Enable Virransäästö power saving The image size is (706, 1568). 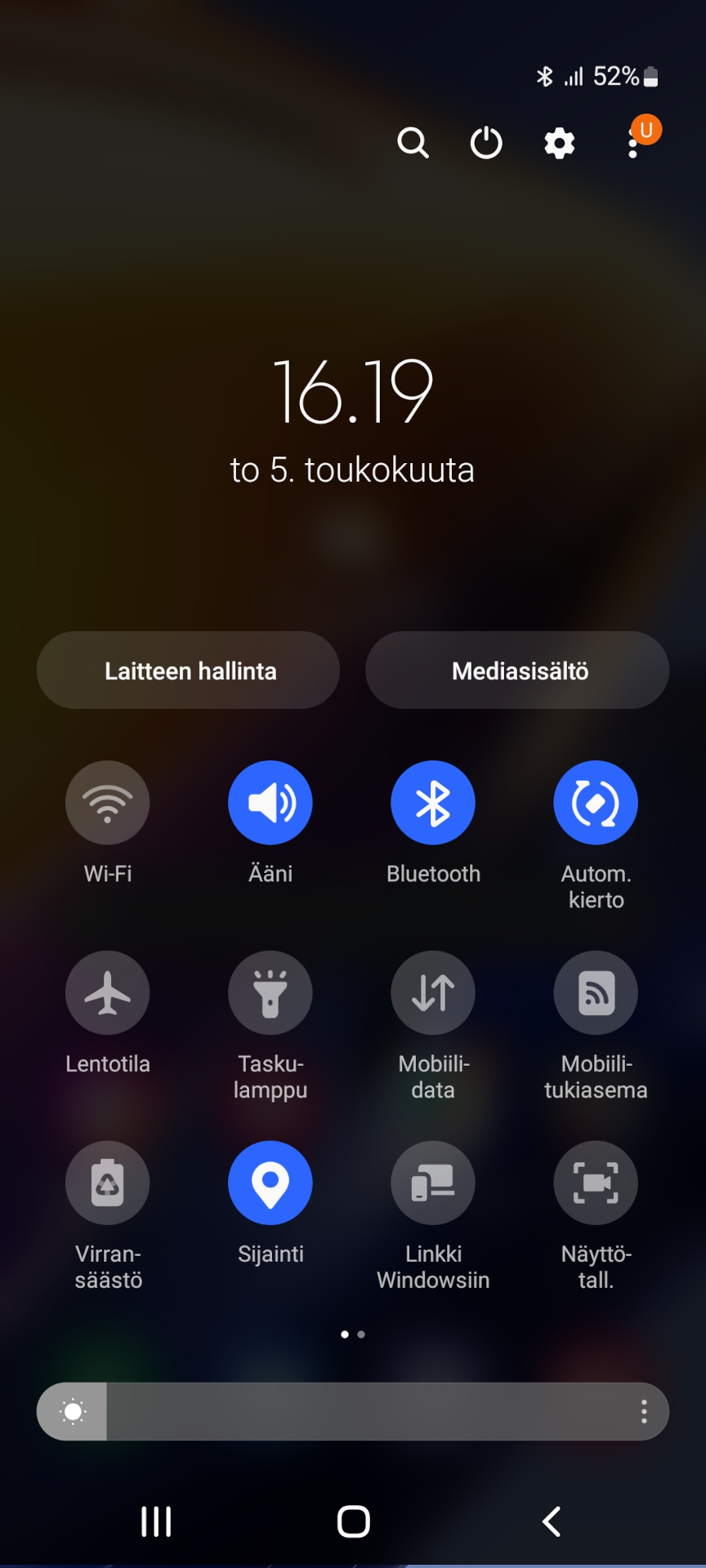[108, 1183]
